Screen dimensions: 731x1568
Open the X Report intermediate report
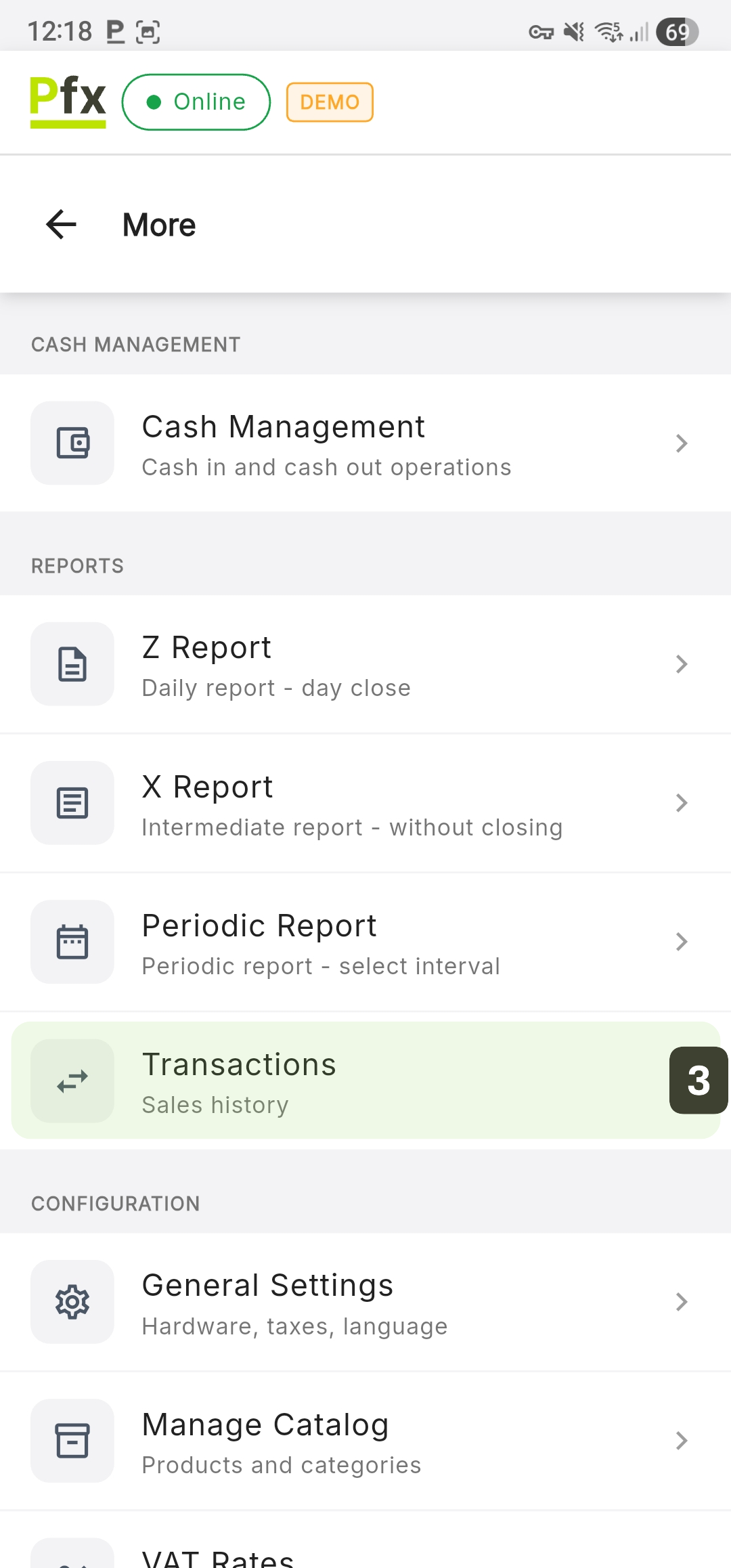pyautogui.click(x=365, y=804)
